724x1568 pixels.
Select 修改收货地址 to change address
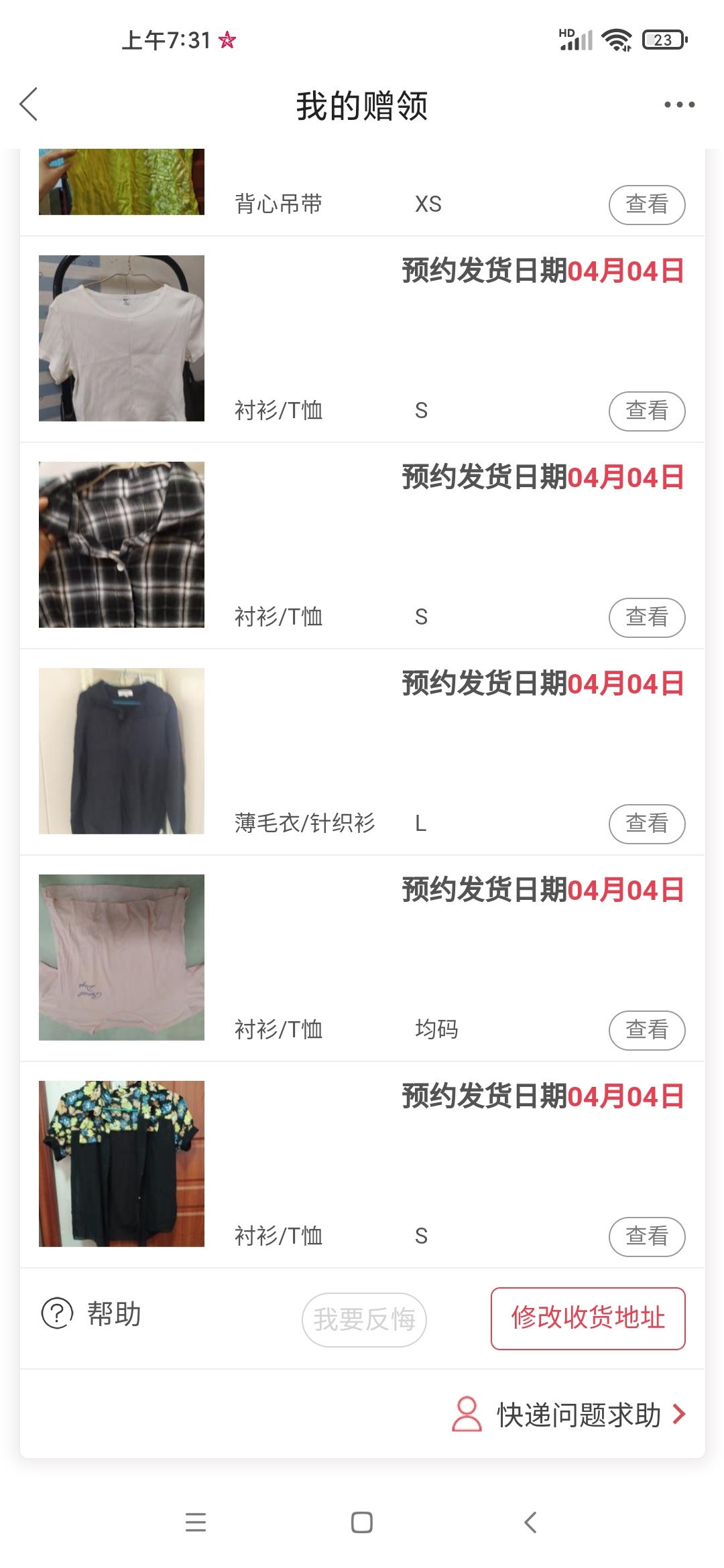point(588,1318)
